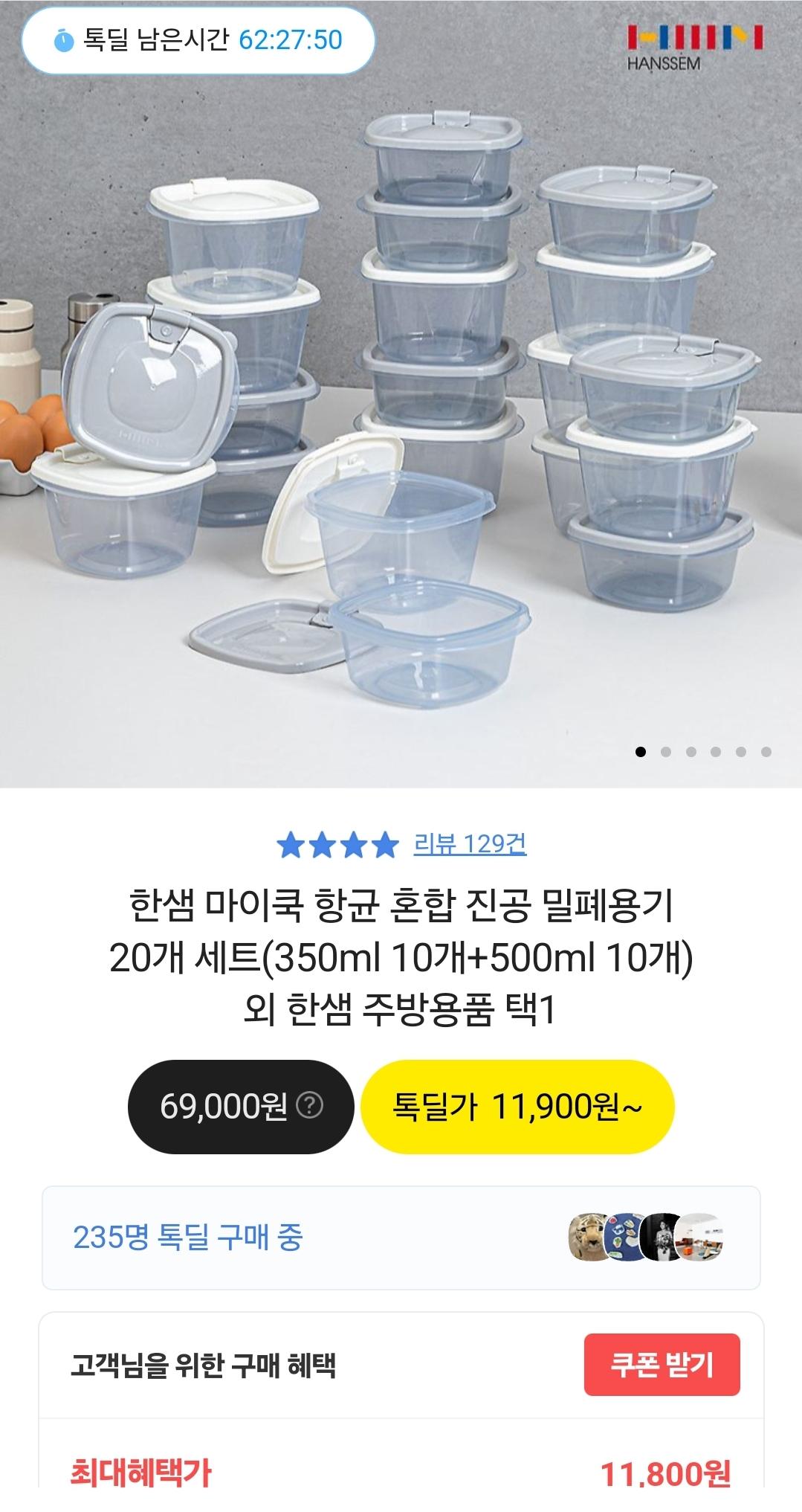Tap the 쿠폰 받기 coupon button
This screenshot has width=802, height=1512.
click(662, 1364)
